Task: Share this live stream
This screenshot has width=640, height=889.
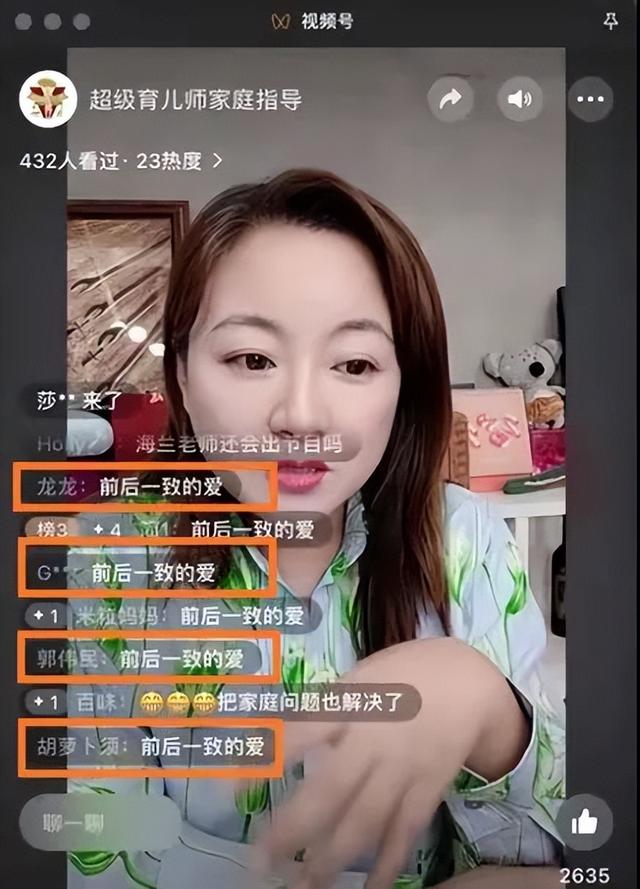Action: [x=451, y=99]
